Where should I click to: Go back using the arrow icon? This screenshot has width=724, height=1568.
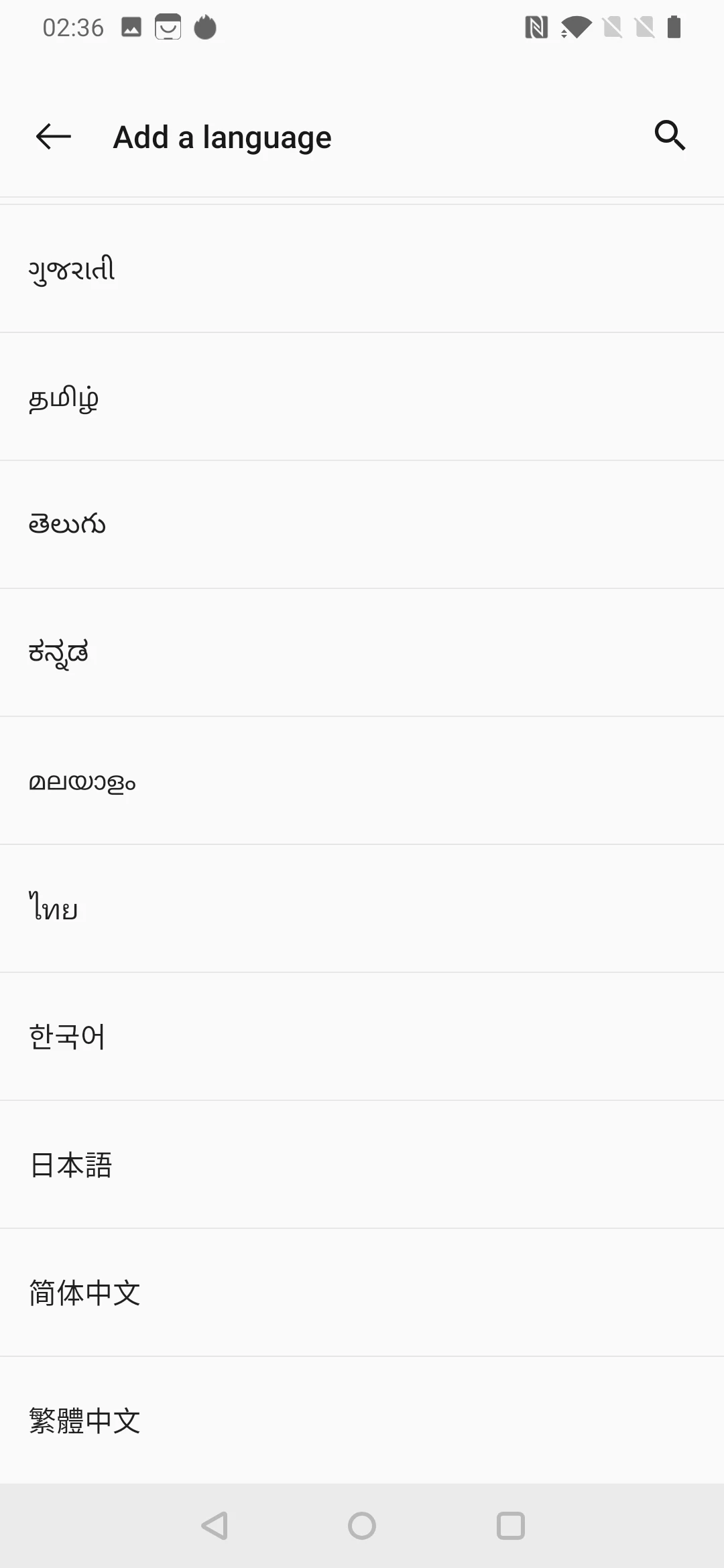[x=54, y=137]
